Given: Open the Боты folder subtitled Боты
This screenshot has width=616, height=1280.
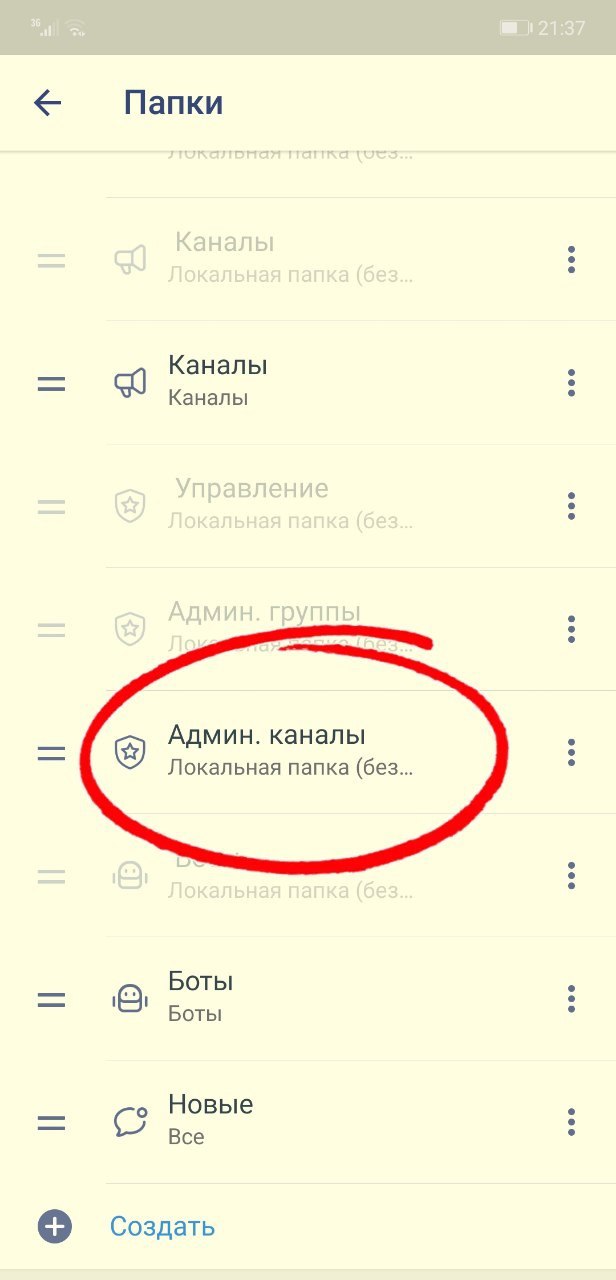Looking at the screenshot, I should click(290, 997).
